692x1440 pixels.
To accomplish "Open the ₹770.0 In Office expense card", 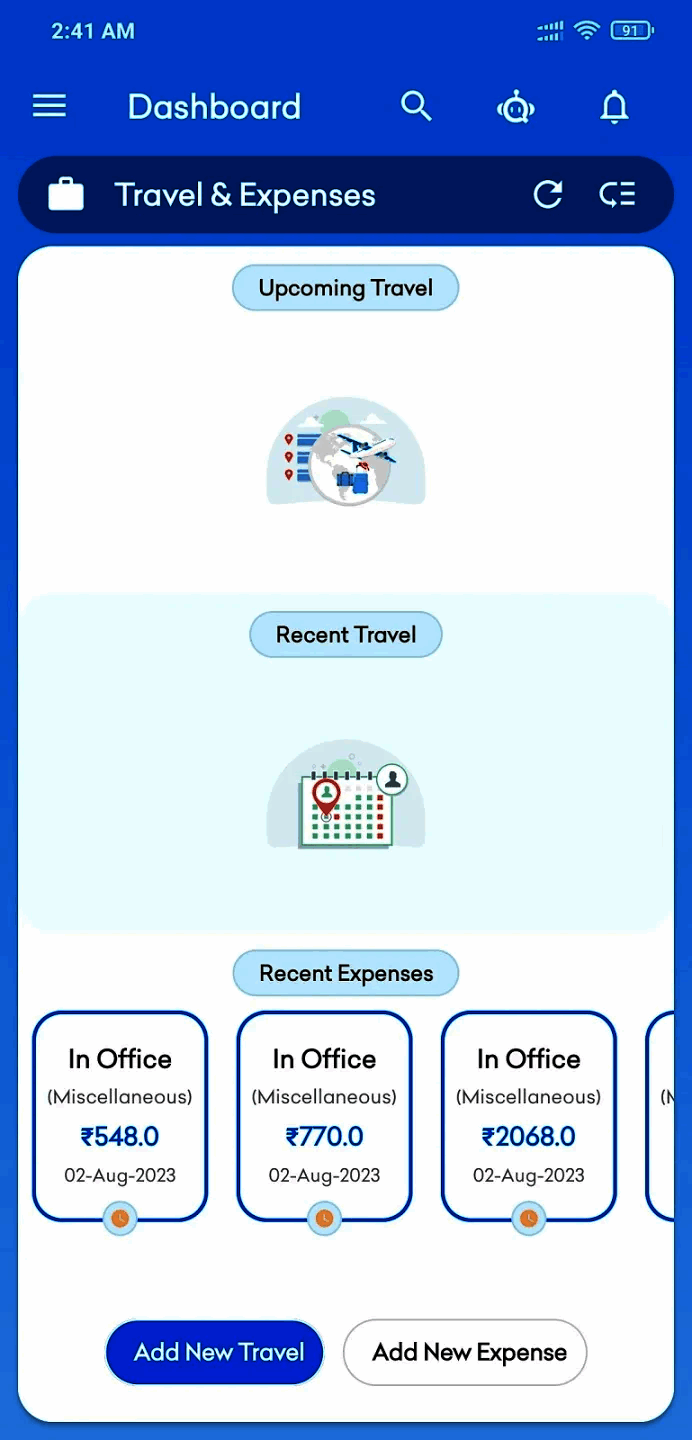I will click(324, 1115).
